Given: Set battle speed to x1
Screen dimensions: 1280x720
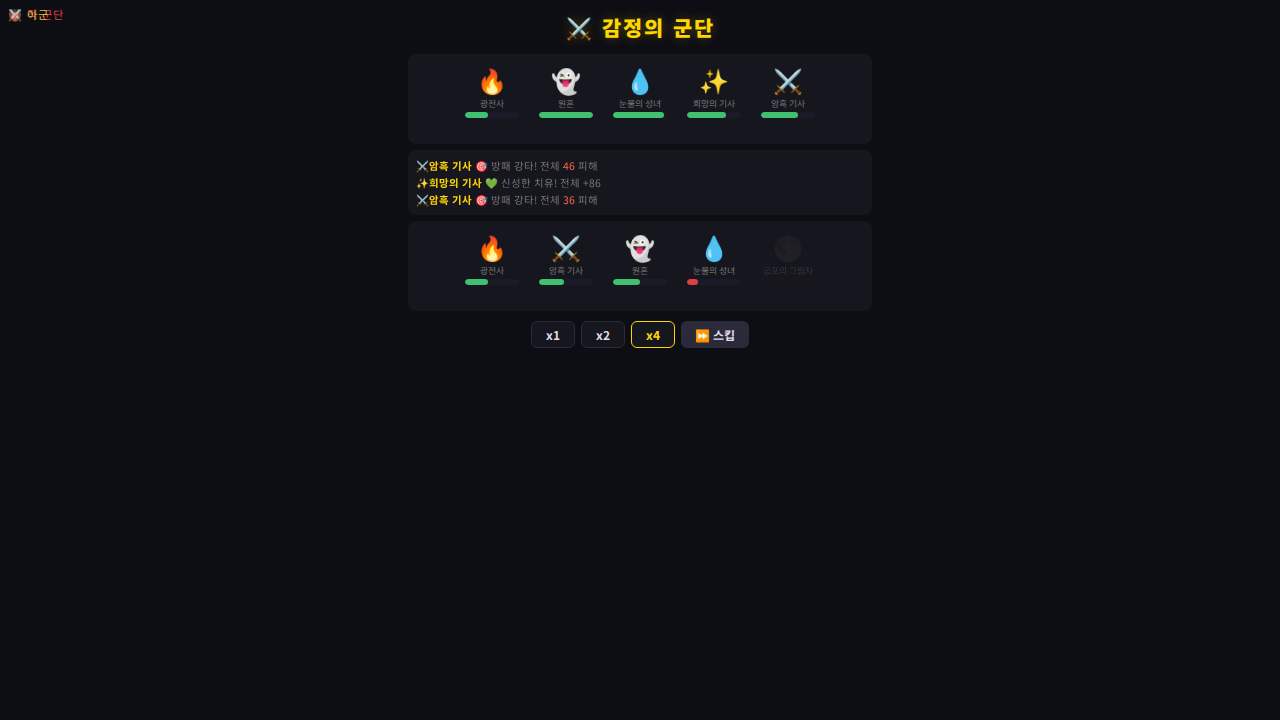Looking at the screenshot, I should 552,335.
